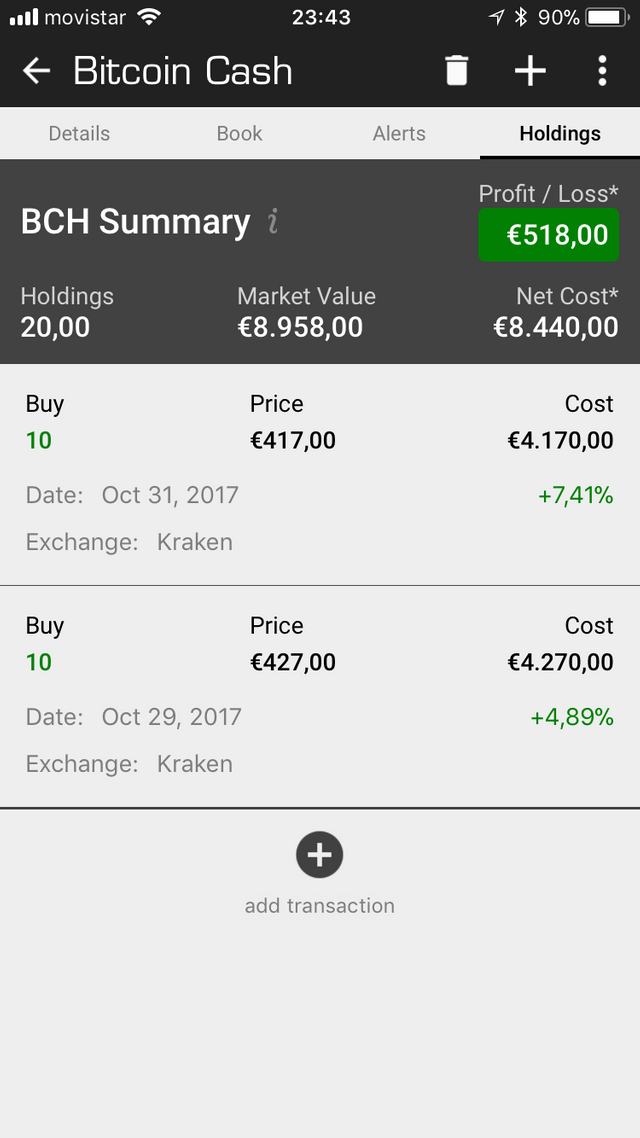This screenshot has width=640, height=1138.
Task: Switch to the Book tab
Action: click(239, 133)
